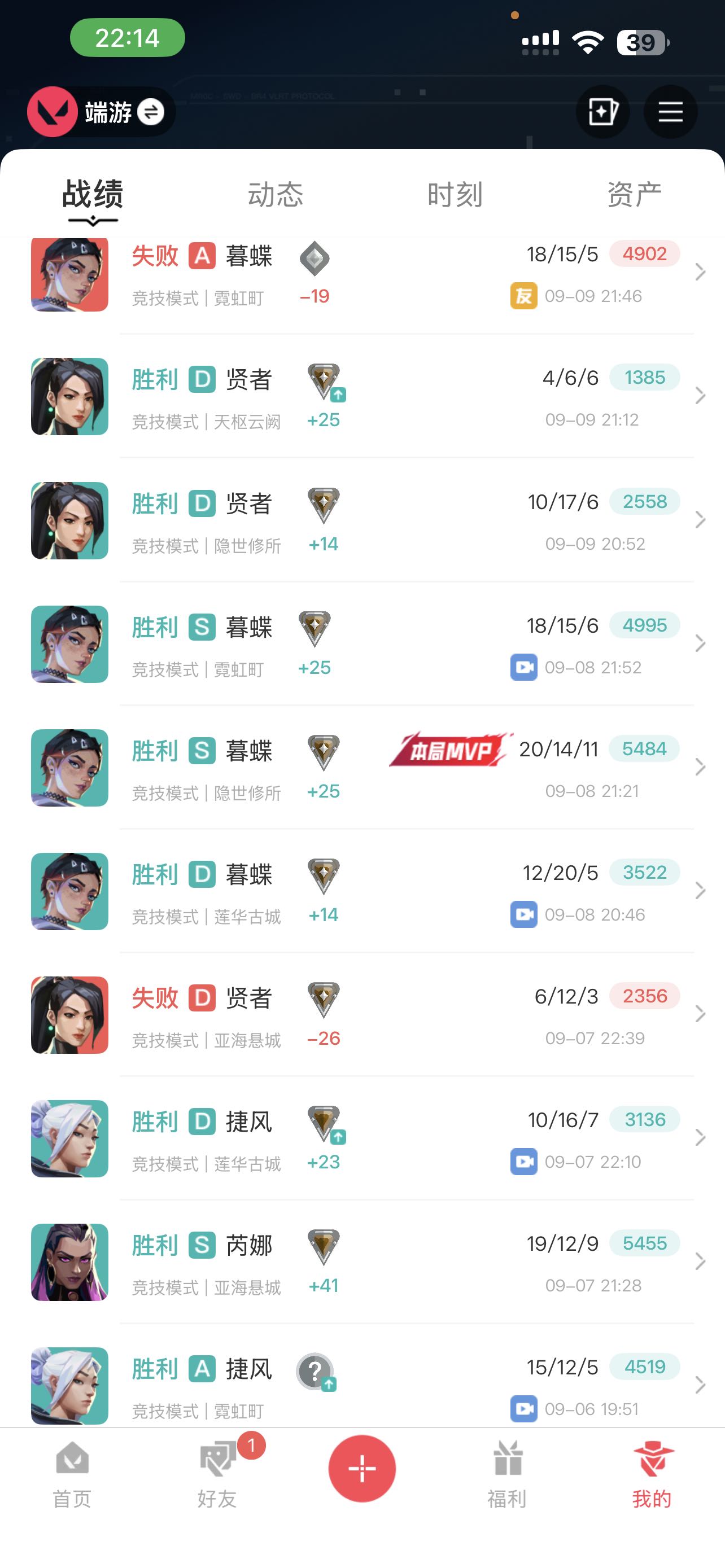Open the 芮娜 亚海悬城 match details
The image size is (725, 1568).
(362, 1262)
